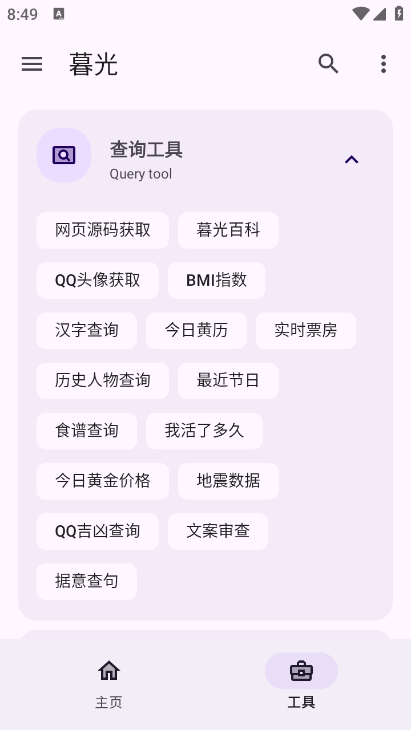
Task: Tap the 我活了多久 chip
Action: tap(204, 431)
